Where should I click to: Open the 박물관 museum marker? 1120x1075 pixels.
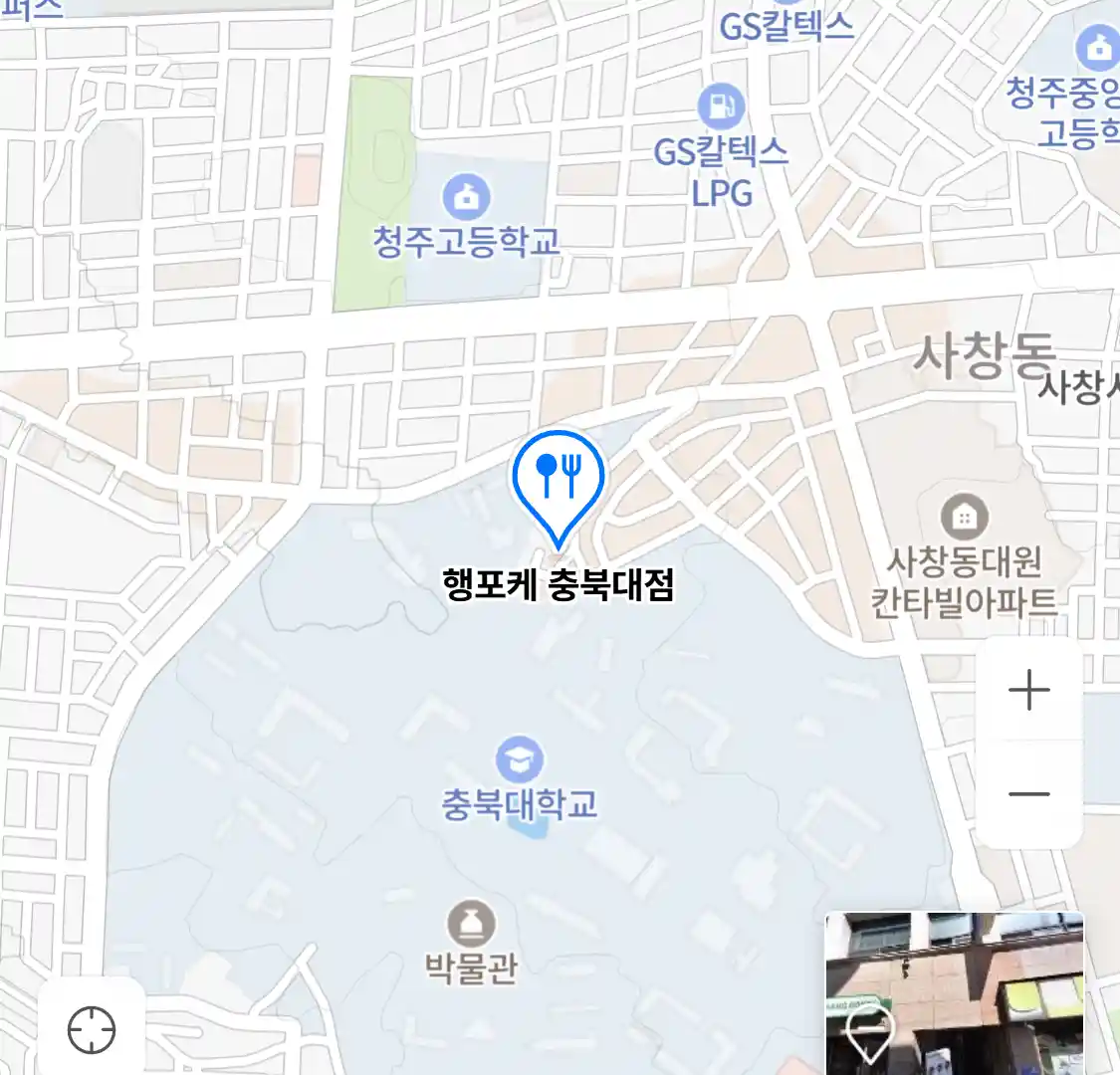pos(471,925)
